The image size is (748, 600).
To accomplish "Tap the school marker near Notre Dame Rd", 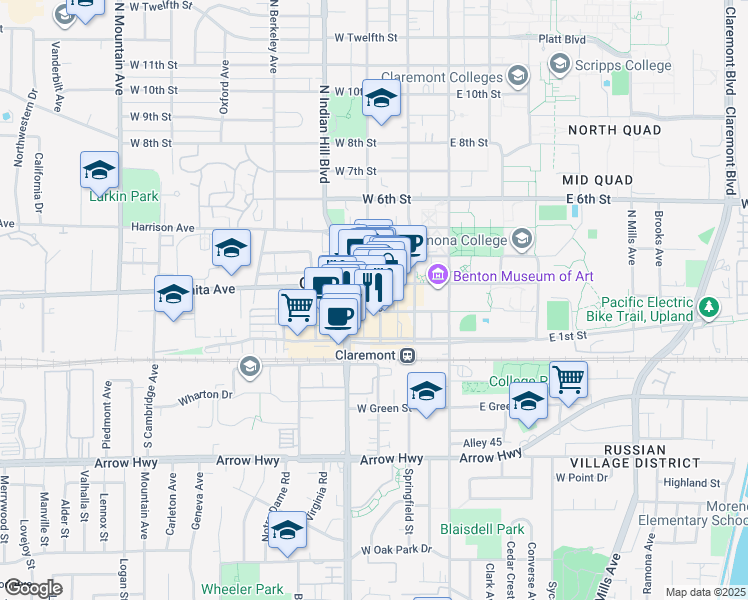I will tap(287, 530).
